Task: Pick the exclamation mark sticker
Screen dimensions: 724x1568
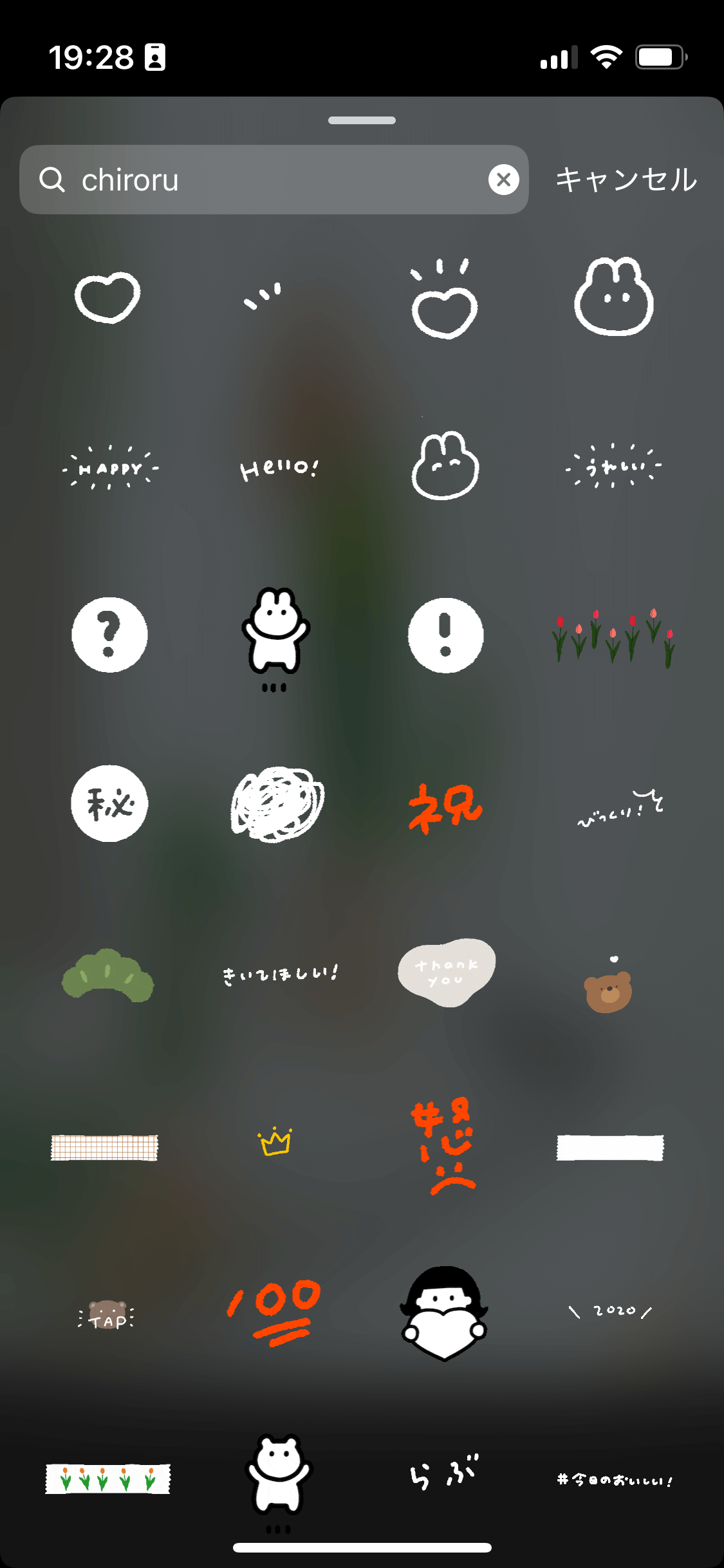Action: pyautogui.click(x=445, y=634)
